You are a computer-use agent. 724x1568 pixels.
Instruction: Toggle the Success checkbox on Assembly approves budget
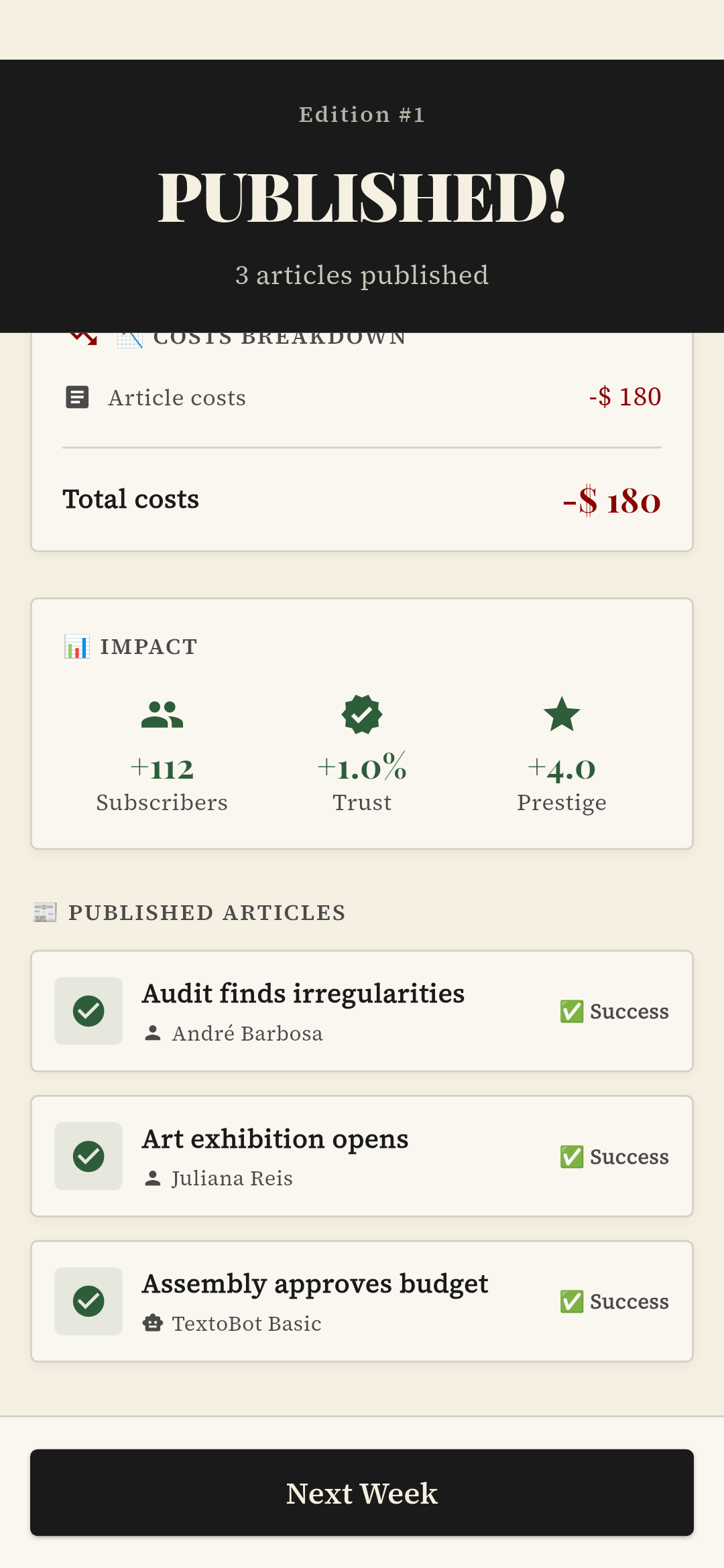coord(571,1301)
